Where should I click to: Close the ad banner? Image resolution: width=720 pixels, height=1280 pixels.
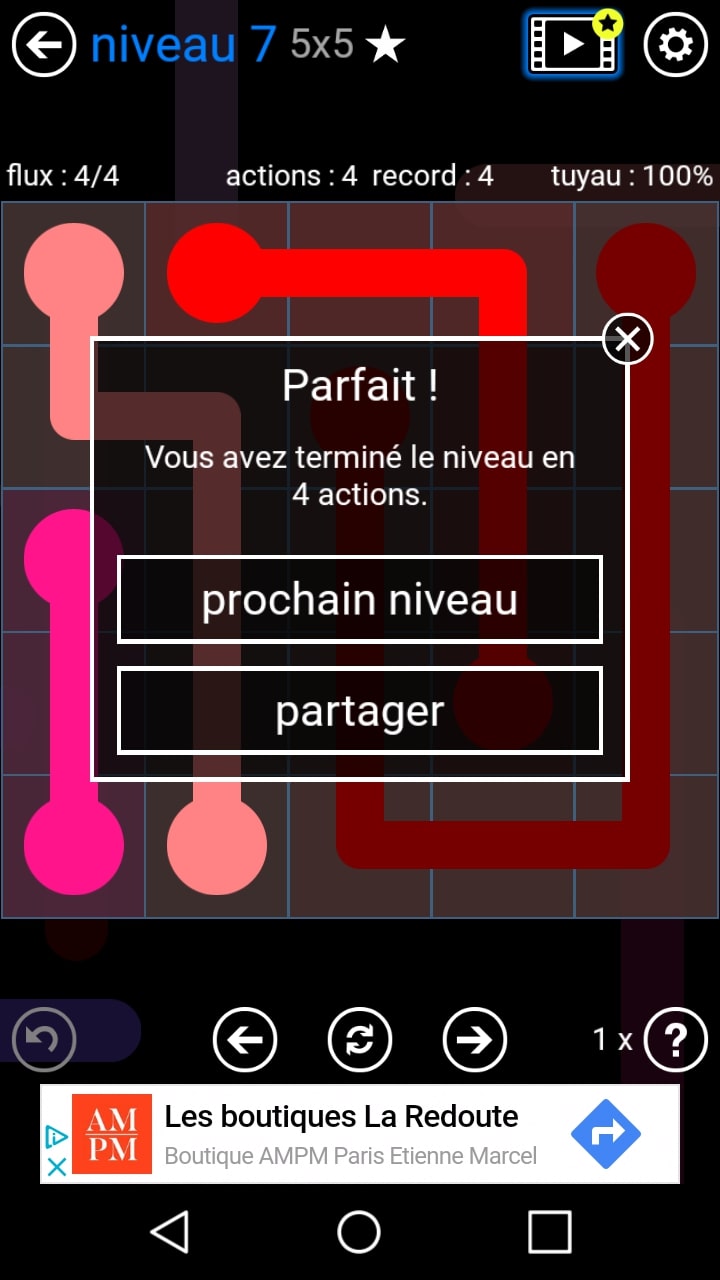click(57, 1166)
